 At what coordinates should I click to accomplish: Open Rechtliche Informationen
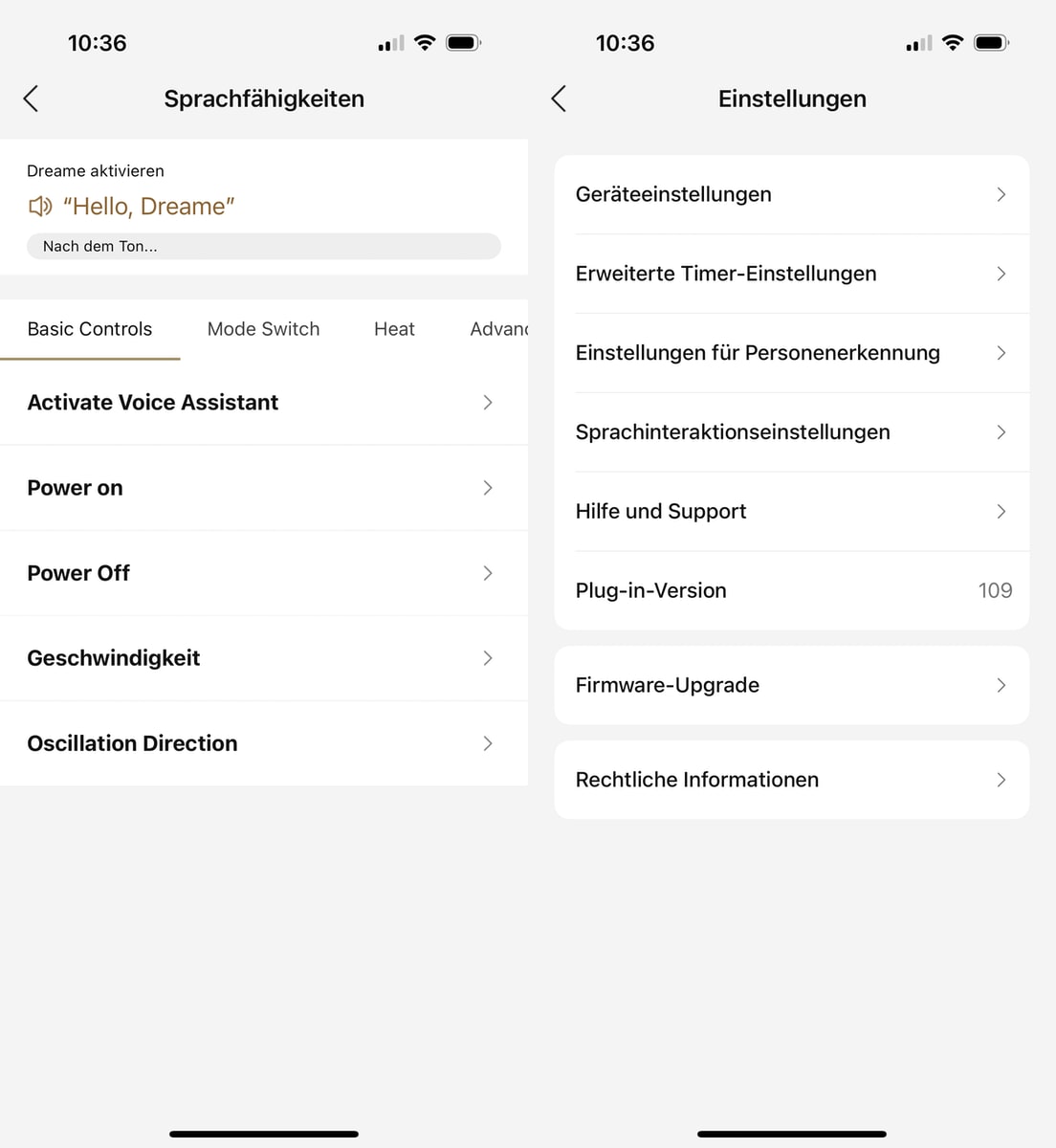[x=791, y=780]
